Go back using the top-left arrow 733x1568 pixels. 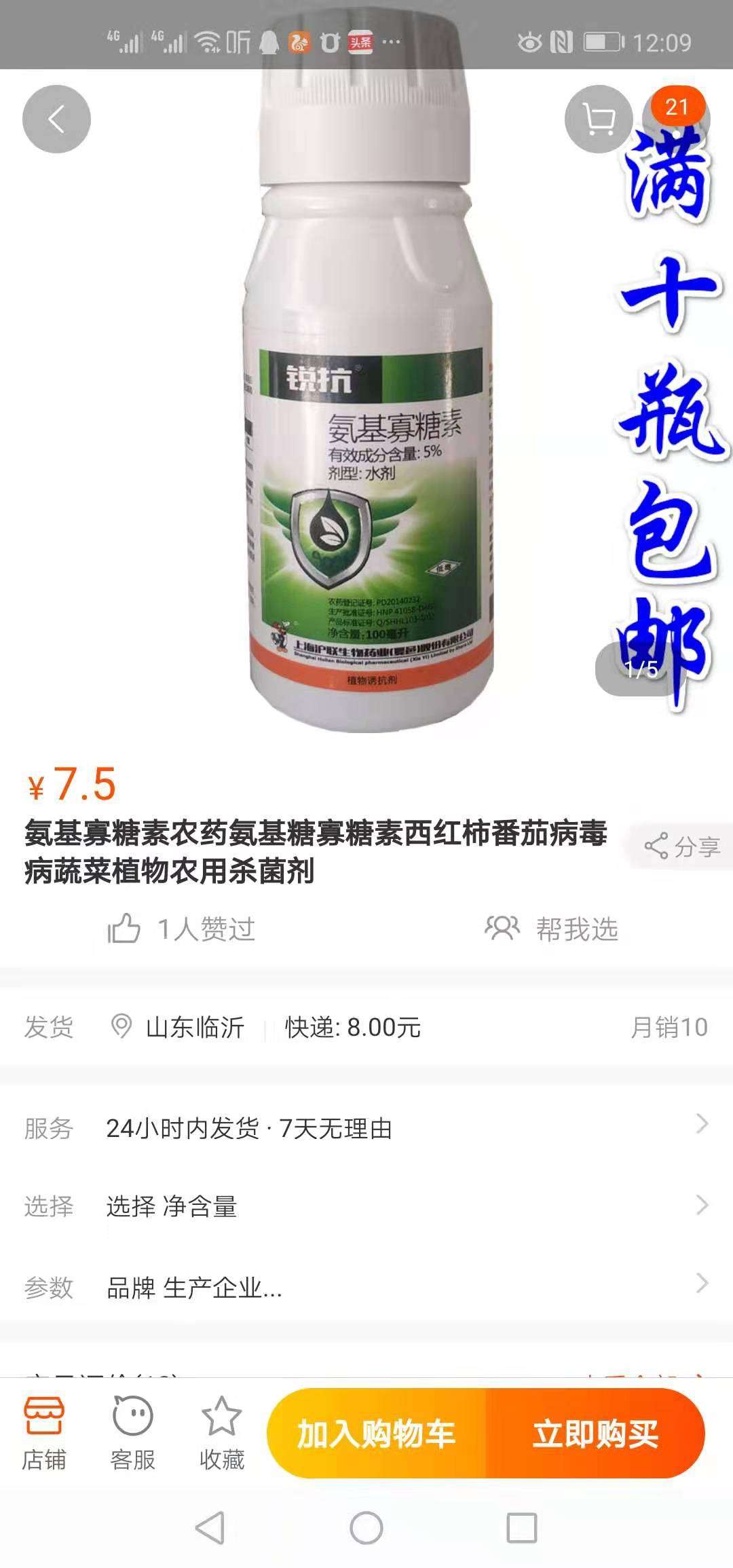pos(56,119)
